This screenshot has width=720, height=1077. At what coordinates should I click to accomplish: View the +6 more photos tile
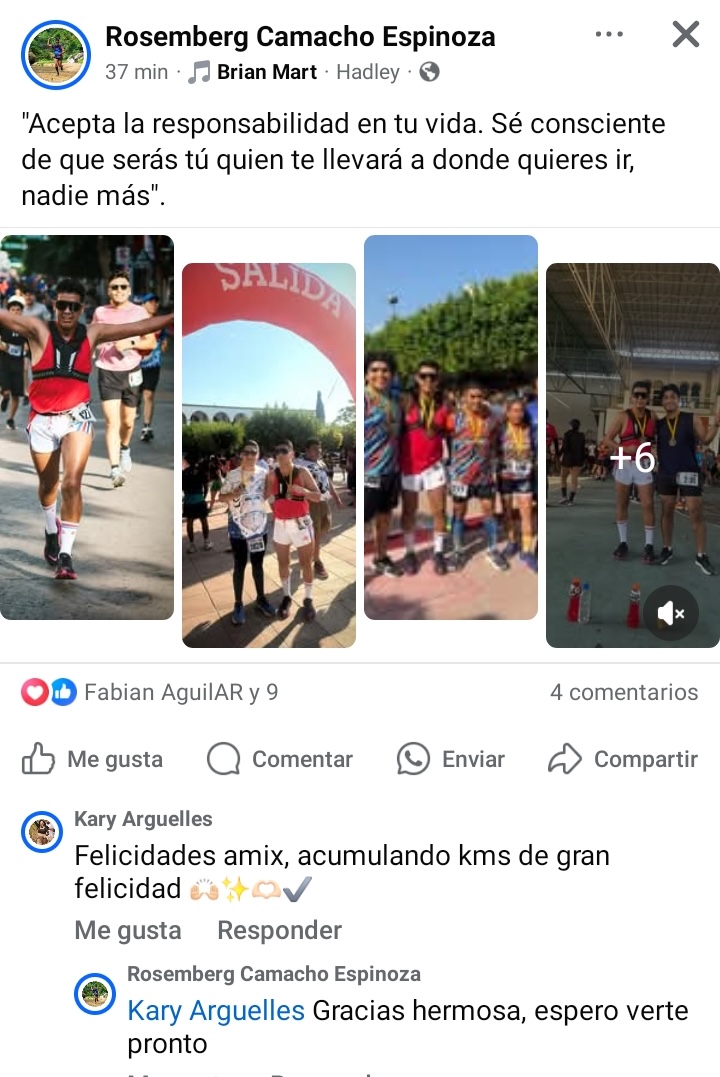click(x=632, y=455)
